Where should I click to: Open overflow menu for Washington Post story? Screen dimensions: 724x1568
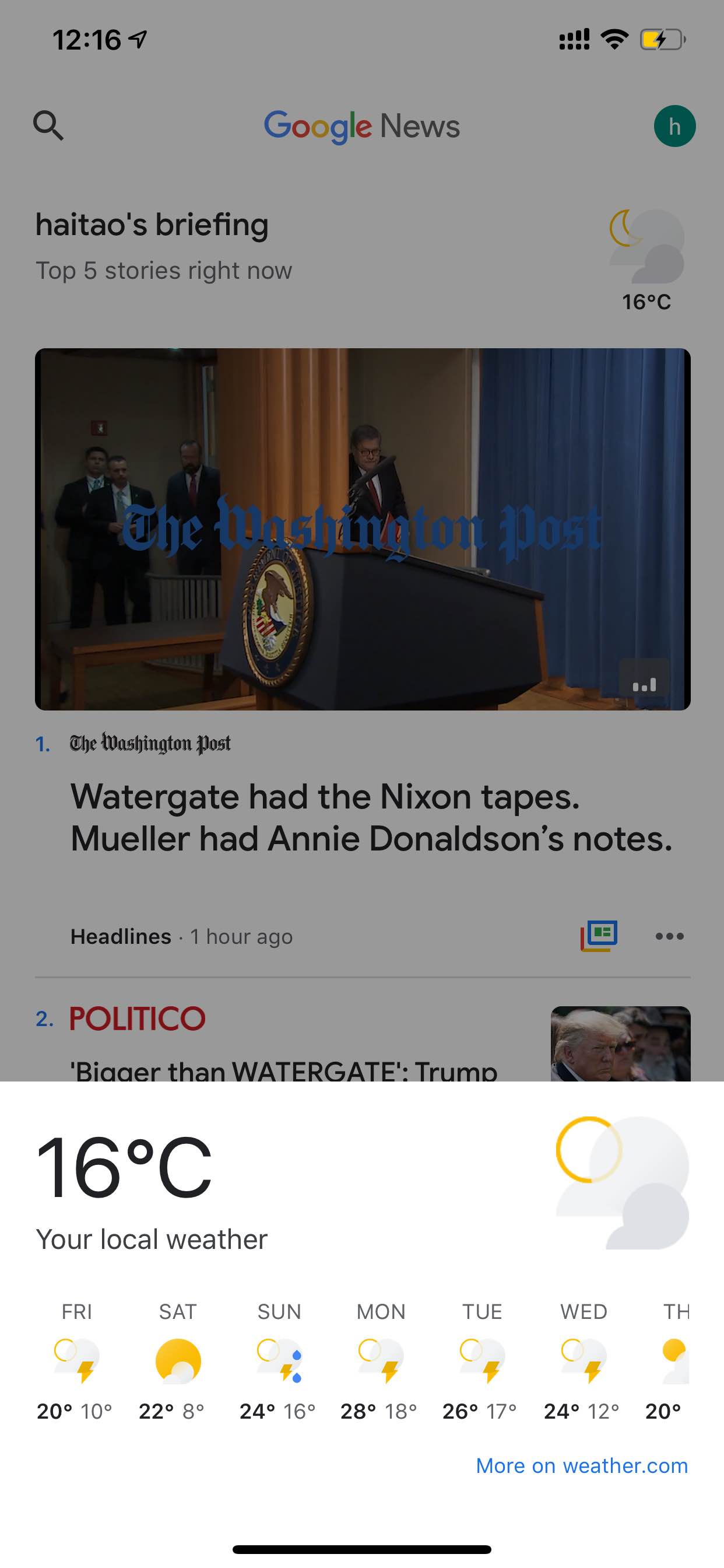[669, 936]
